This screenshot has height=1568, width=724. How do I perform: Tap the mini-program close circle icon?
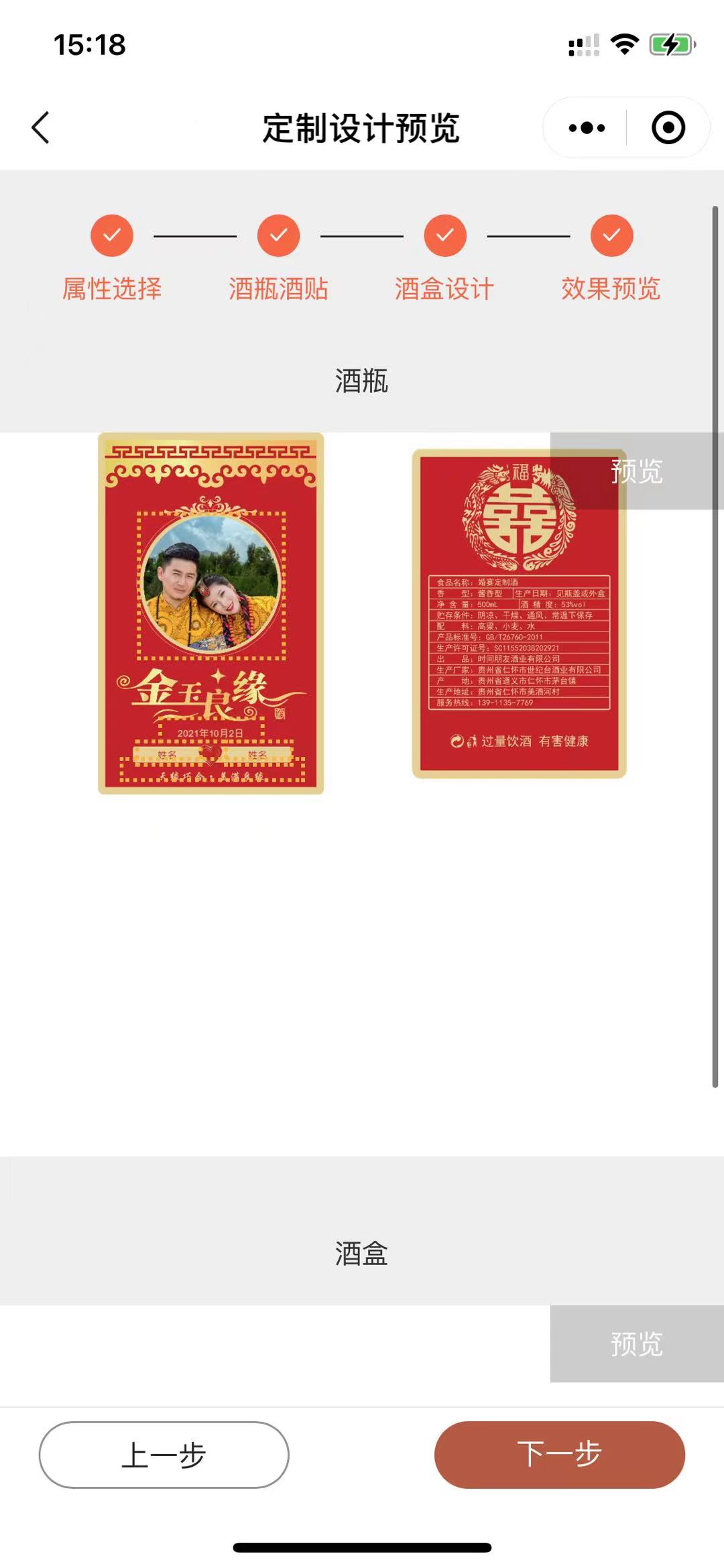(668, 127)
